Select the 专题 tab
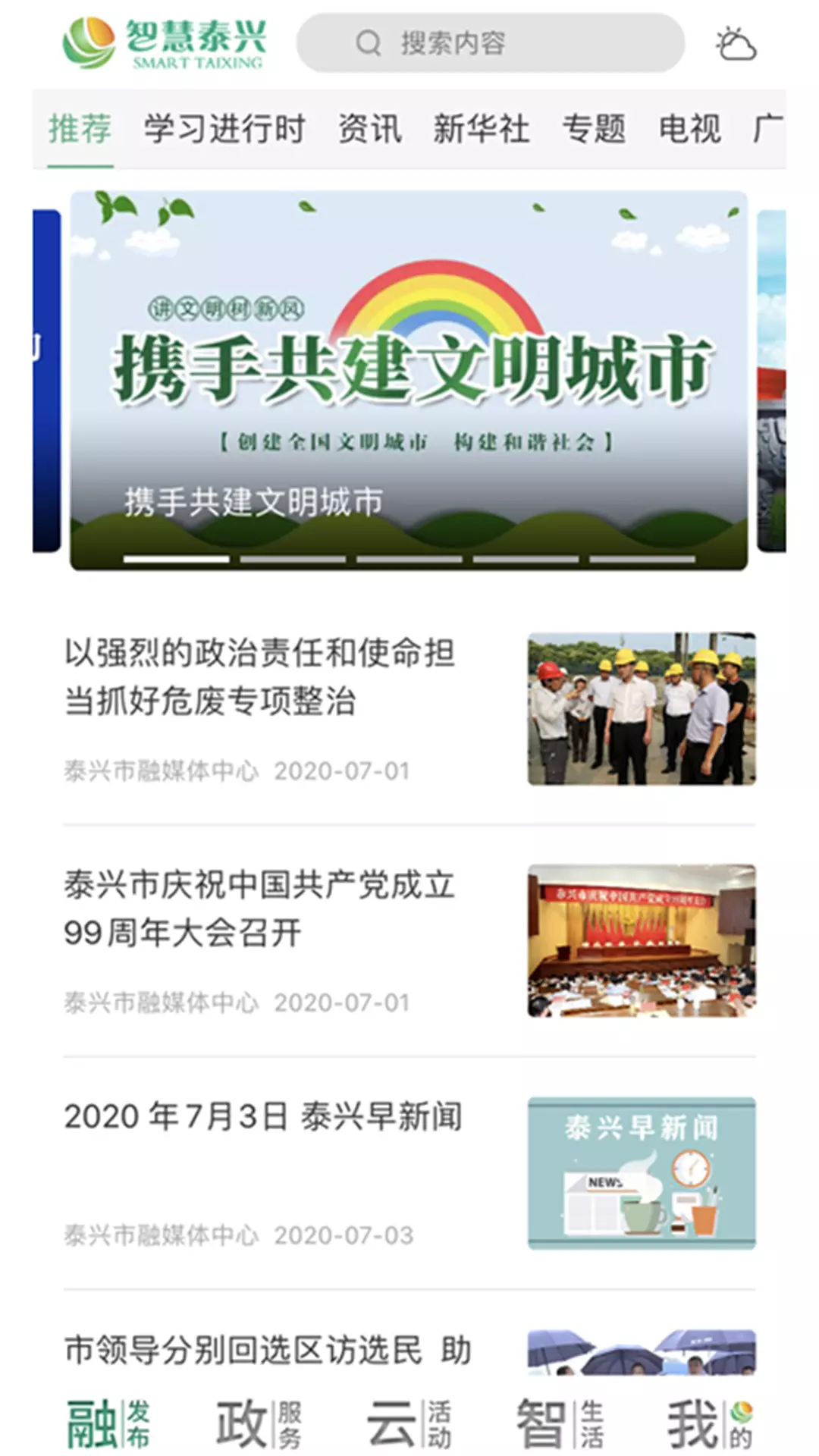819x1456 pixels. (594, 128)
